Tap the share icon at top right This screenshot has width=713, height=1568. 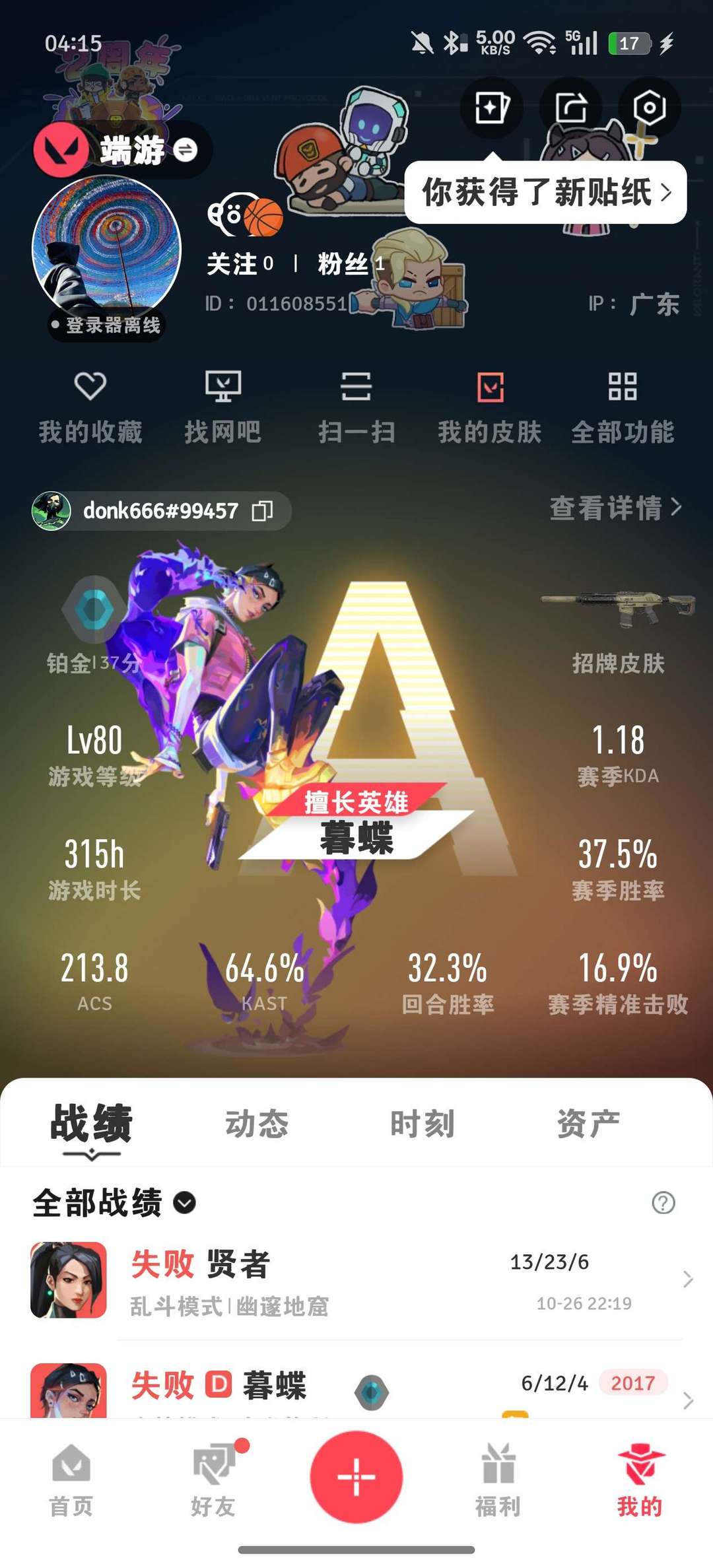[572, 108]
